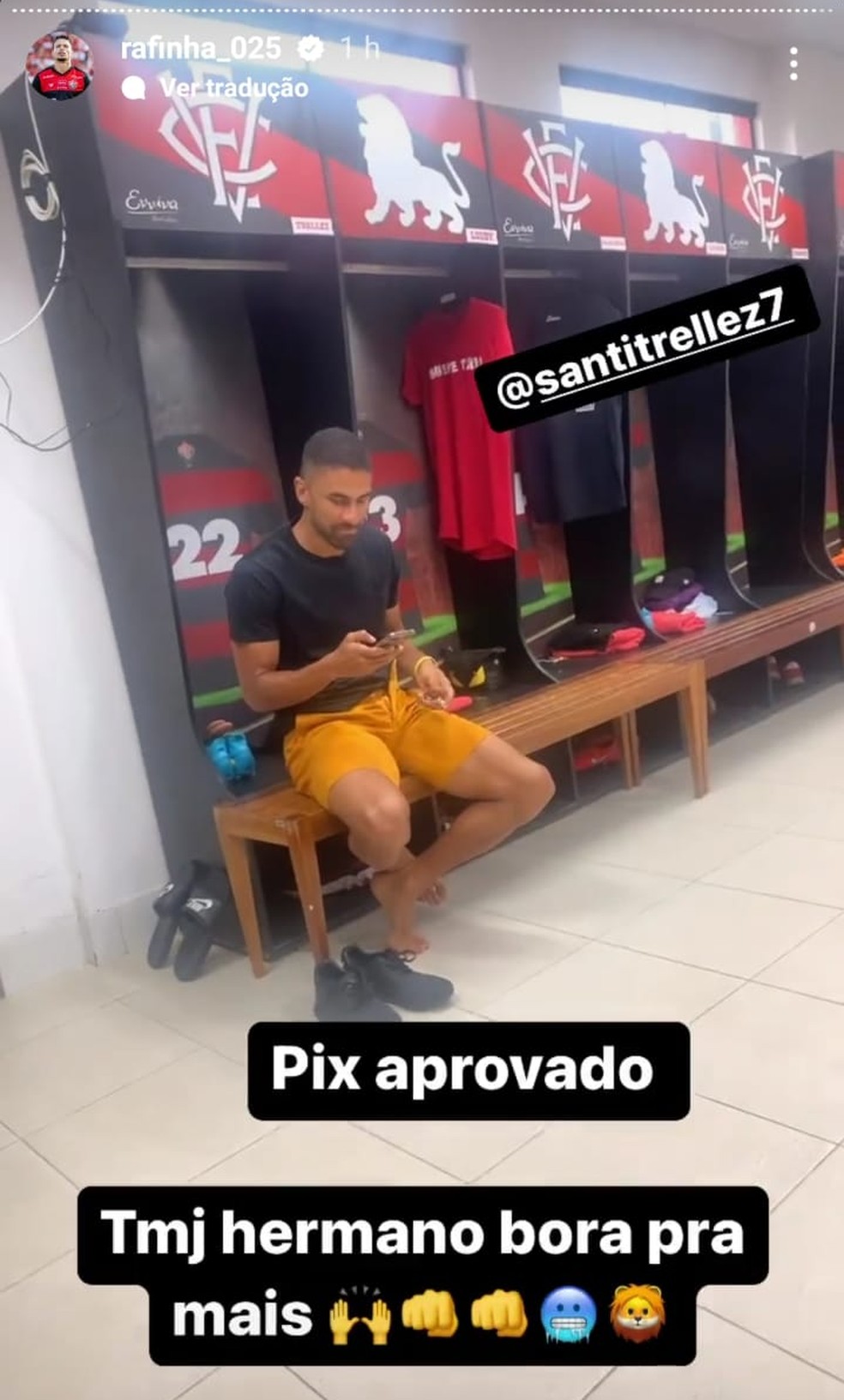Open rafinha_025's profile picture
Image resolution: width=844 pixels, height=1400 pixels.
click(58, 66)
